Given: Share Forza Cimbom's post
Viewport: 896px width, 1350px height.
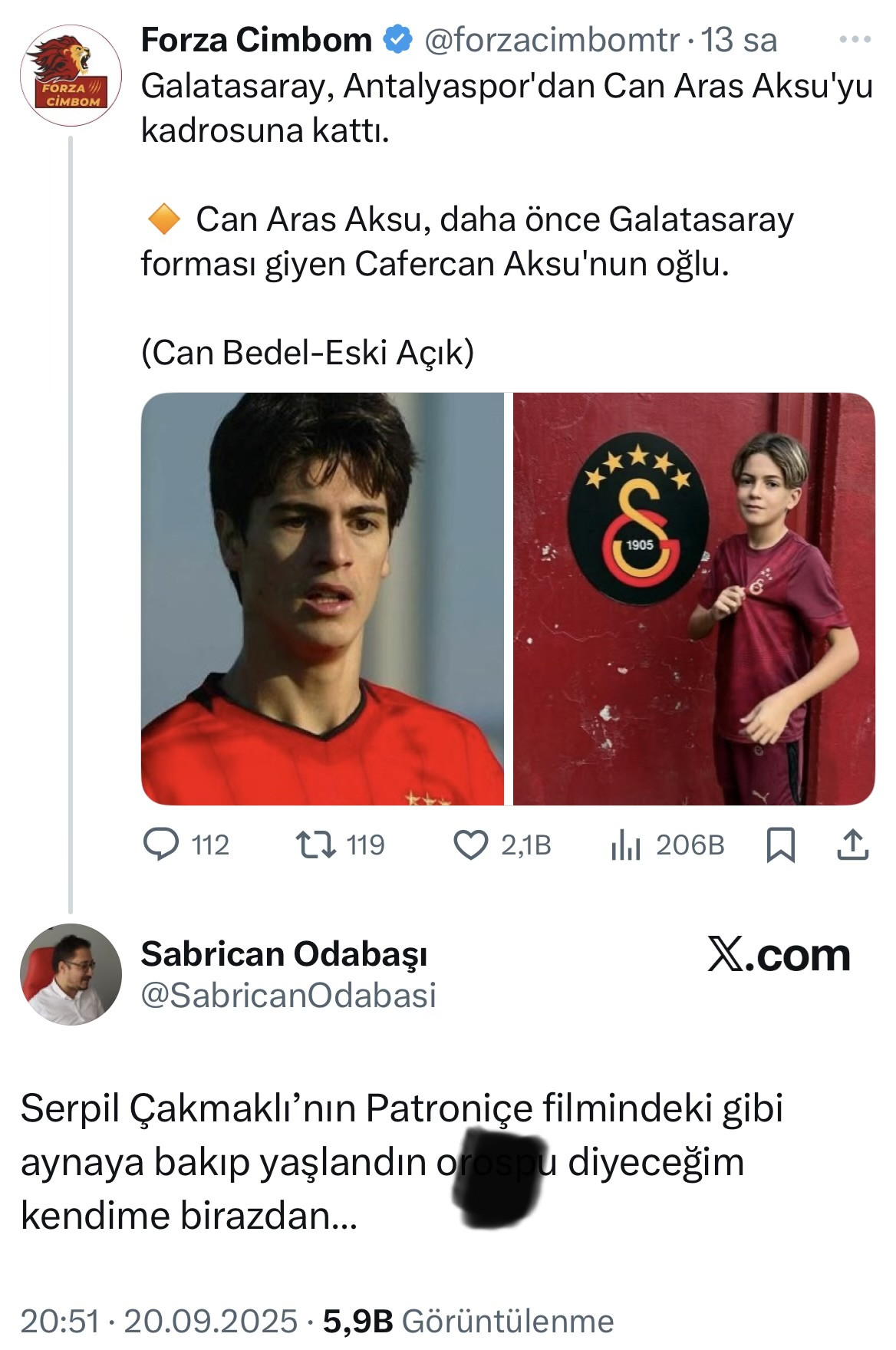Looking at the screenshot, I should [852, 845].
